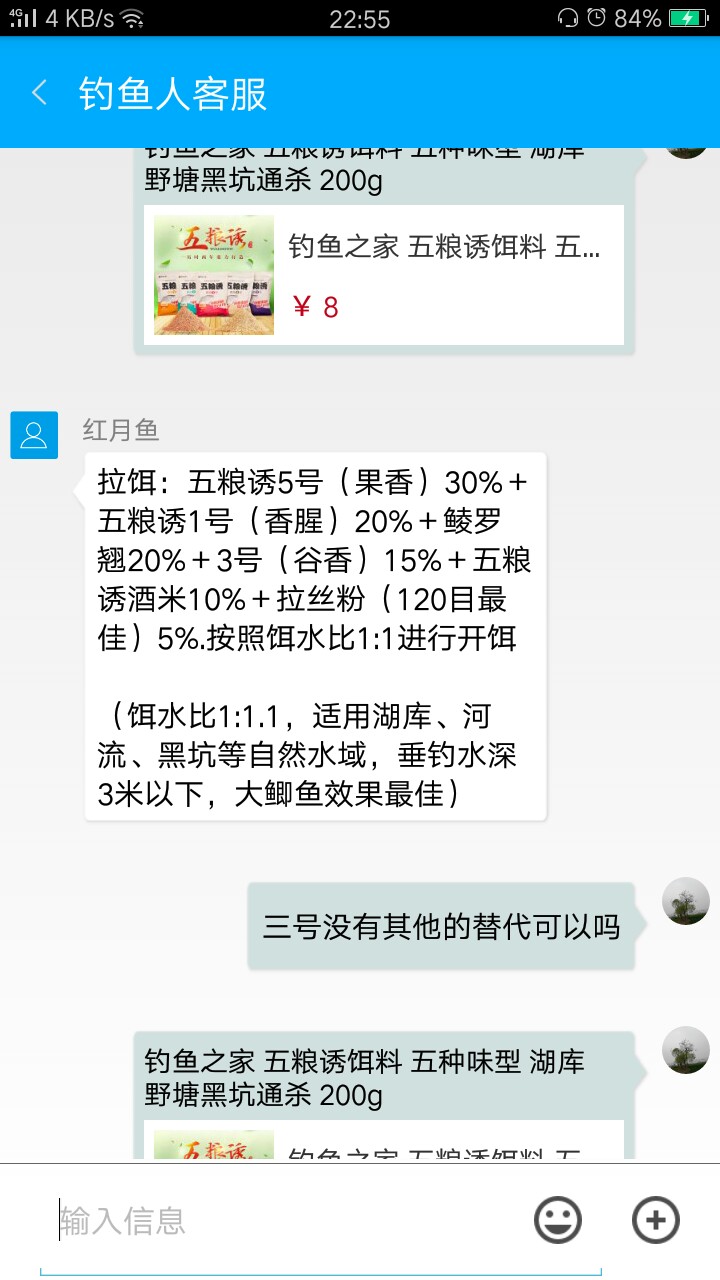Tap the headset icon in the status bar
Viewport: 720px width, 1280px height.
pyautogui.click(x=570, y=16)
